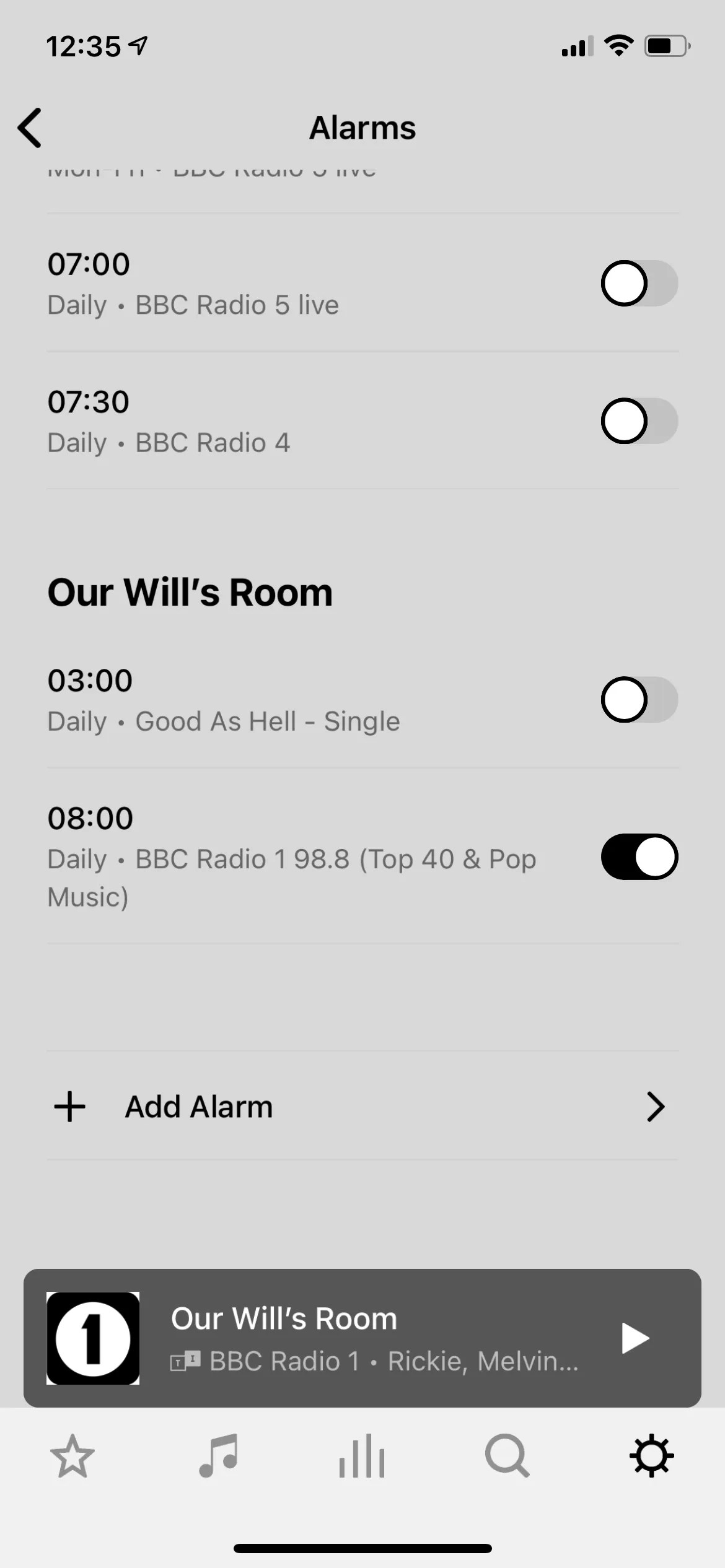Tap the back chevron on Alarms screen
The width and height of the screenshot is (725, 1568).
[30, 128]
